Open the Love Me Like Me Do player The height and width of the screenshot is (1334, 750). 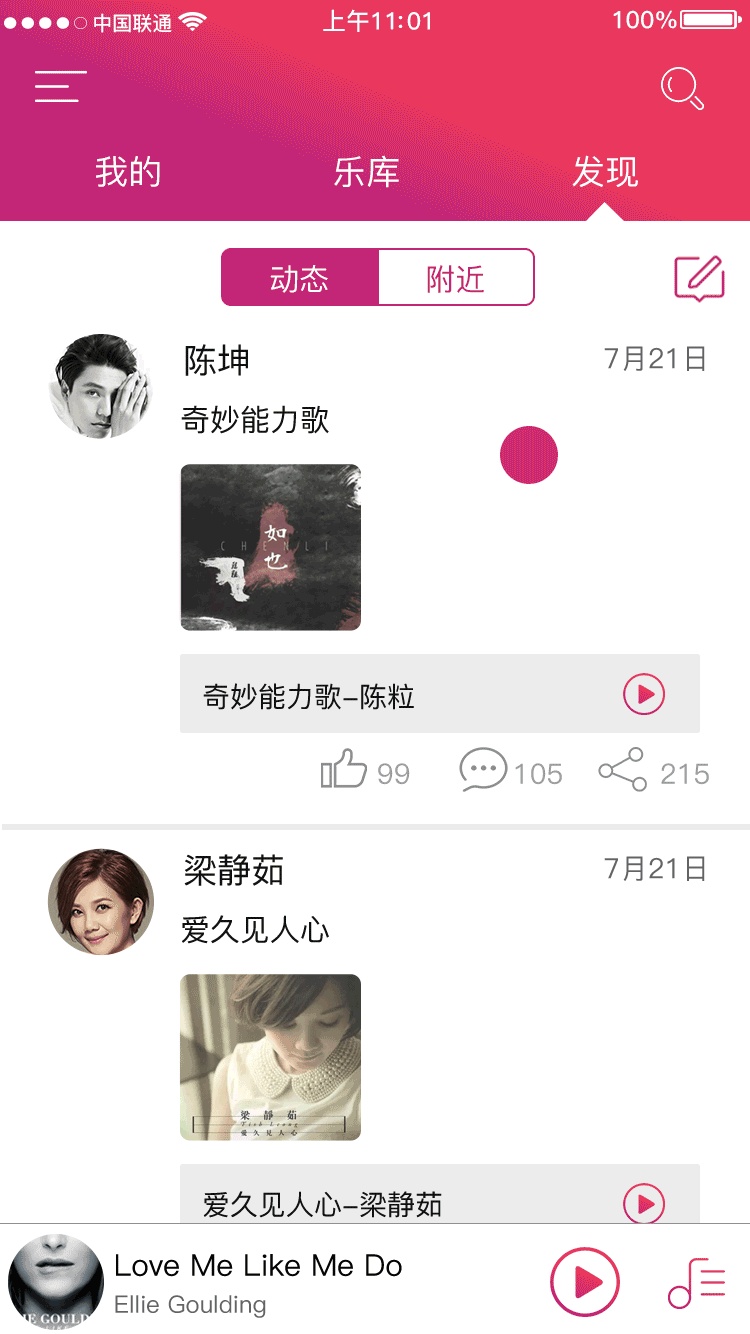258,1280
